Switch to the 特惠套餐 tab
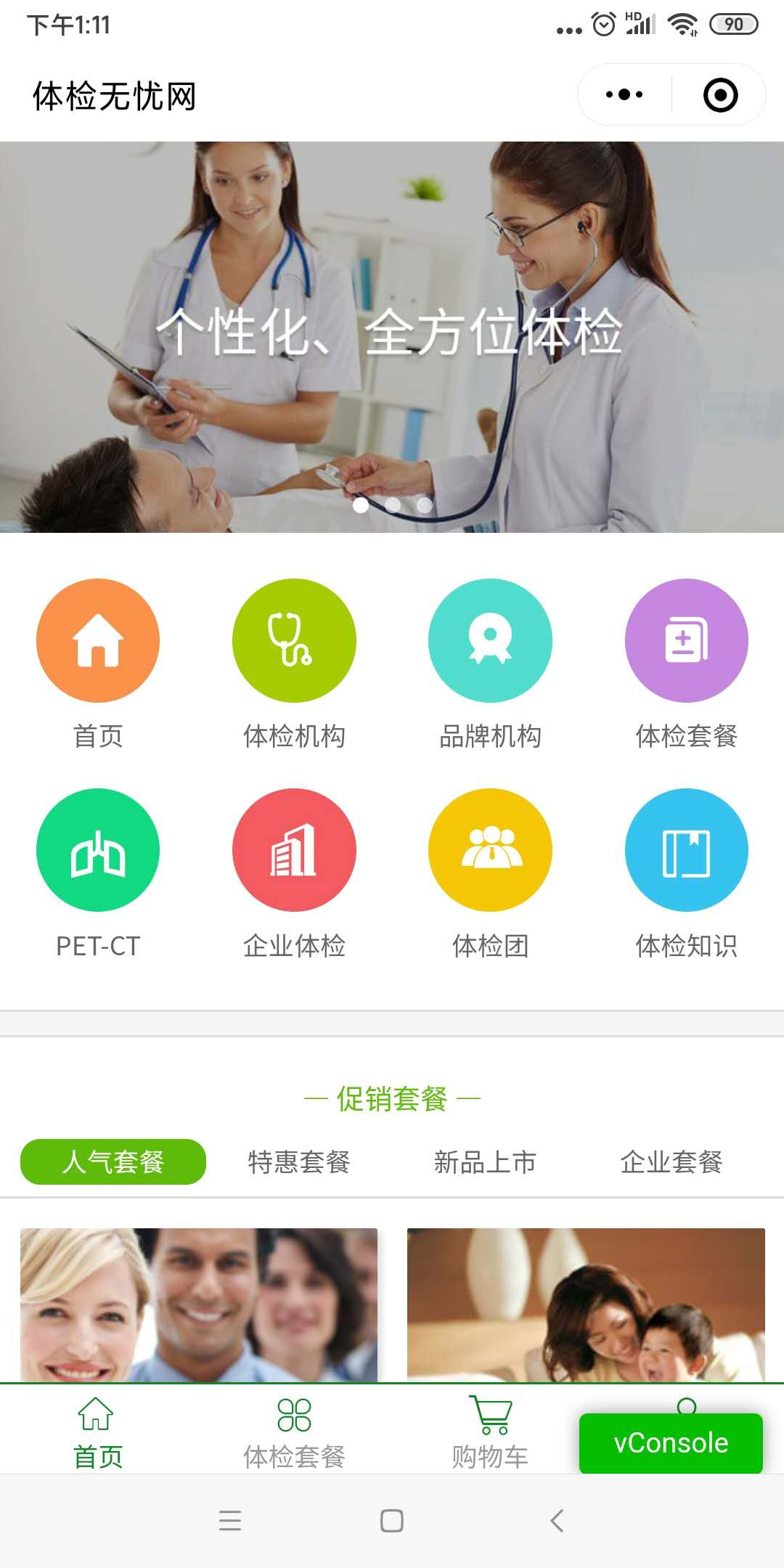The height and width of the screenshot is (1568, 784). [x=299, y=1162]
